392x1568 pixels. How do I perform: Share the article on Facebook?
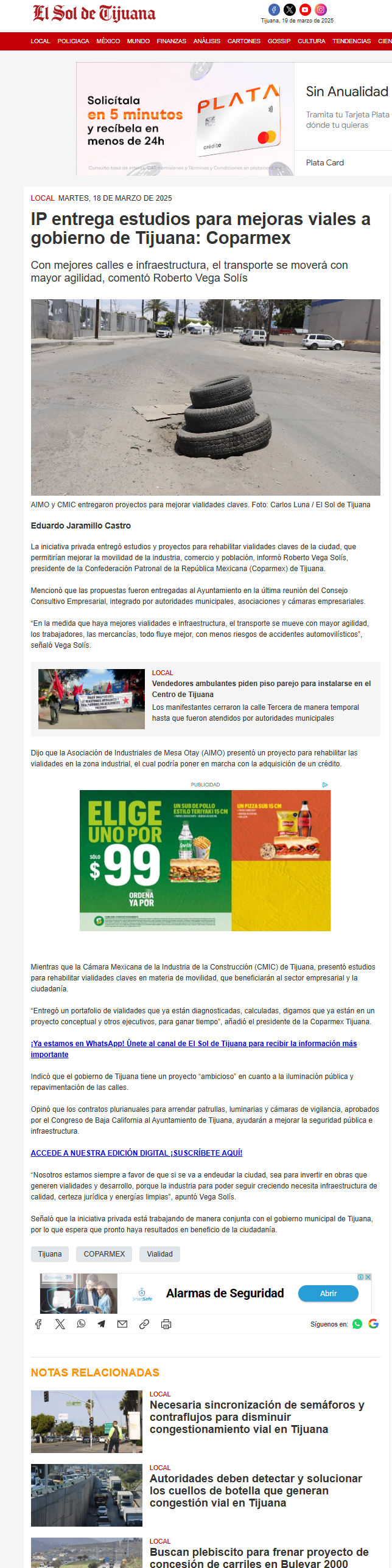coord(38,1324)
